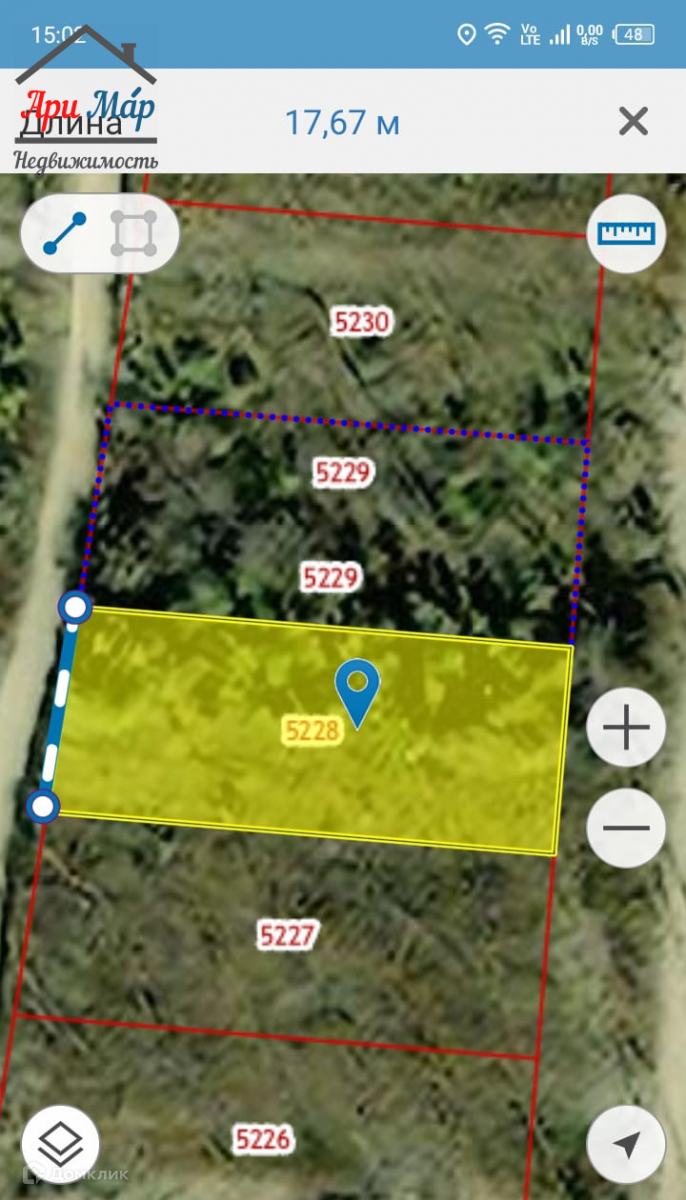Close the length measurement panel
The width and height of the screenshot is (686, 1200).
633,122
